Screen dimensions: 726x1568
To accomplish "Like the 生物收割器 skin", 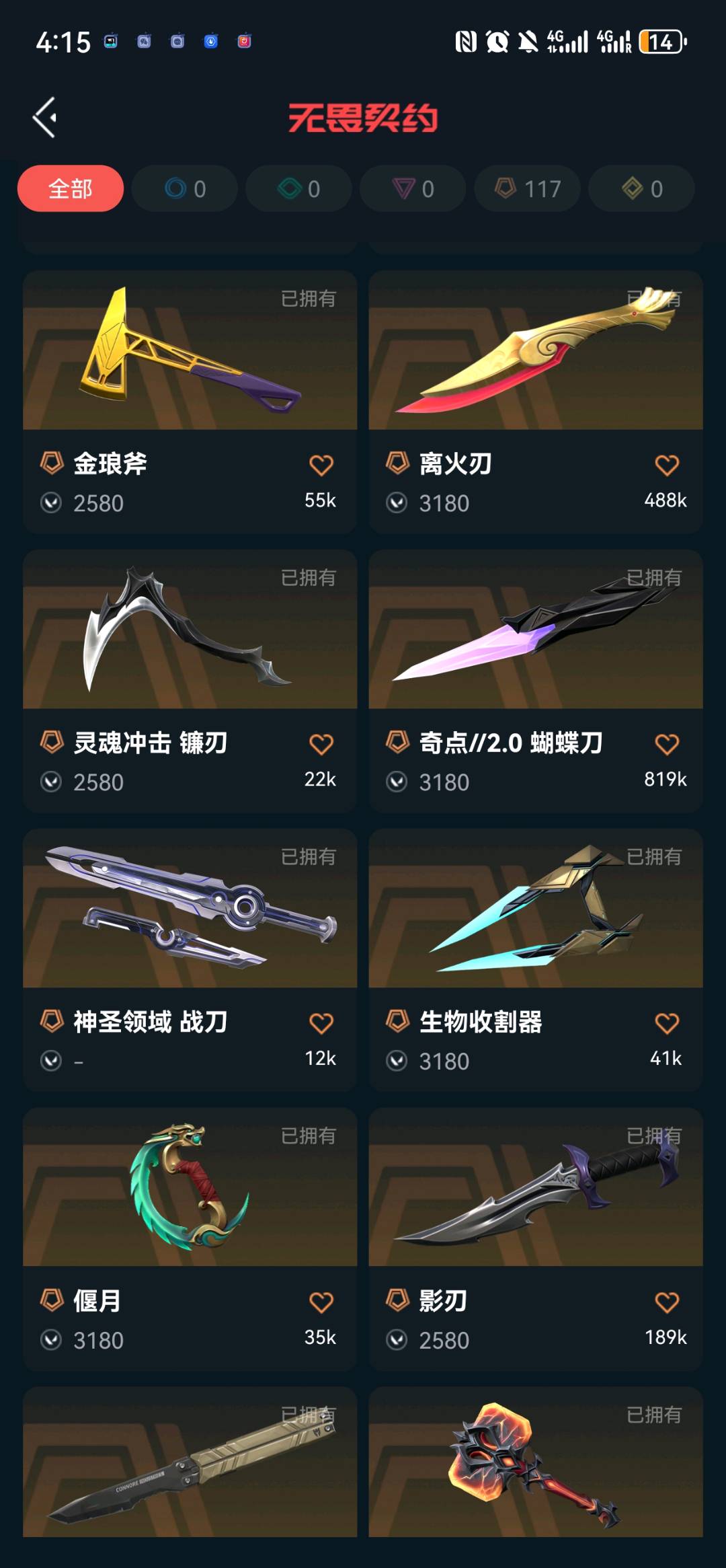I will 666,1024.
